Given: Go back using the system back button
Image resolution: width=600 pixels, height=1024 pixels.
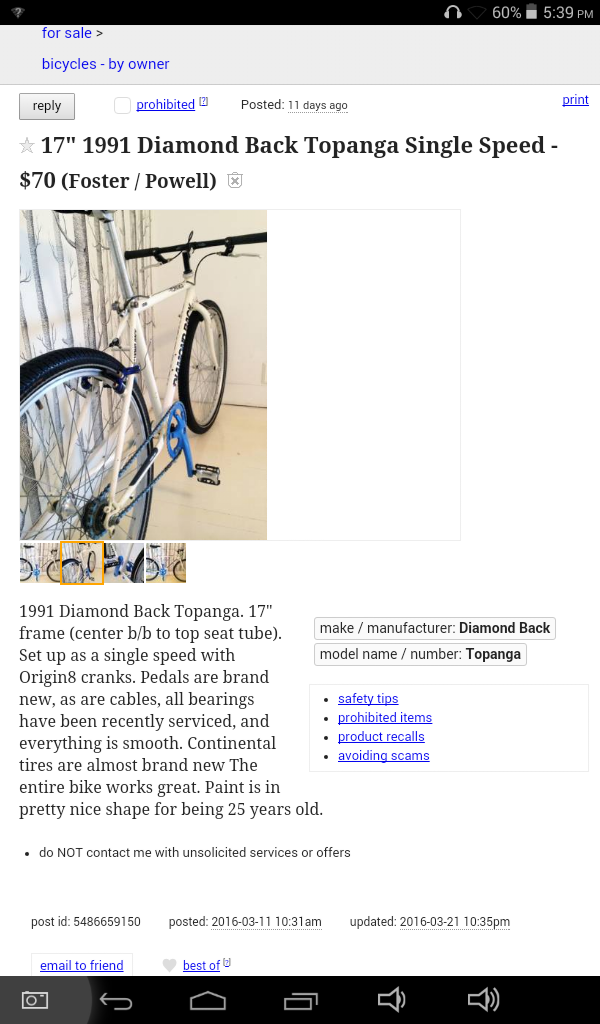Looking at the screenshot, I should pos(116,1000).
